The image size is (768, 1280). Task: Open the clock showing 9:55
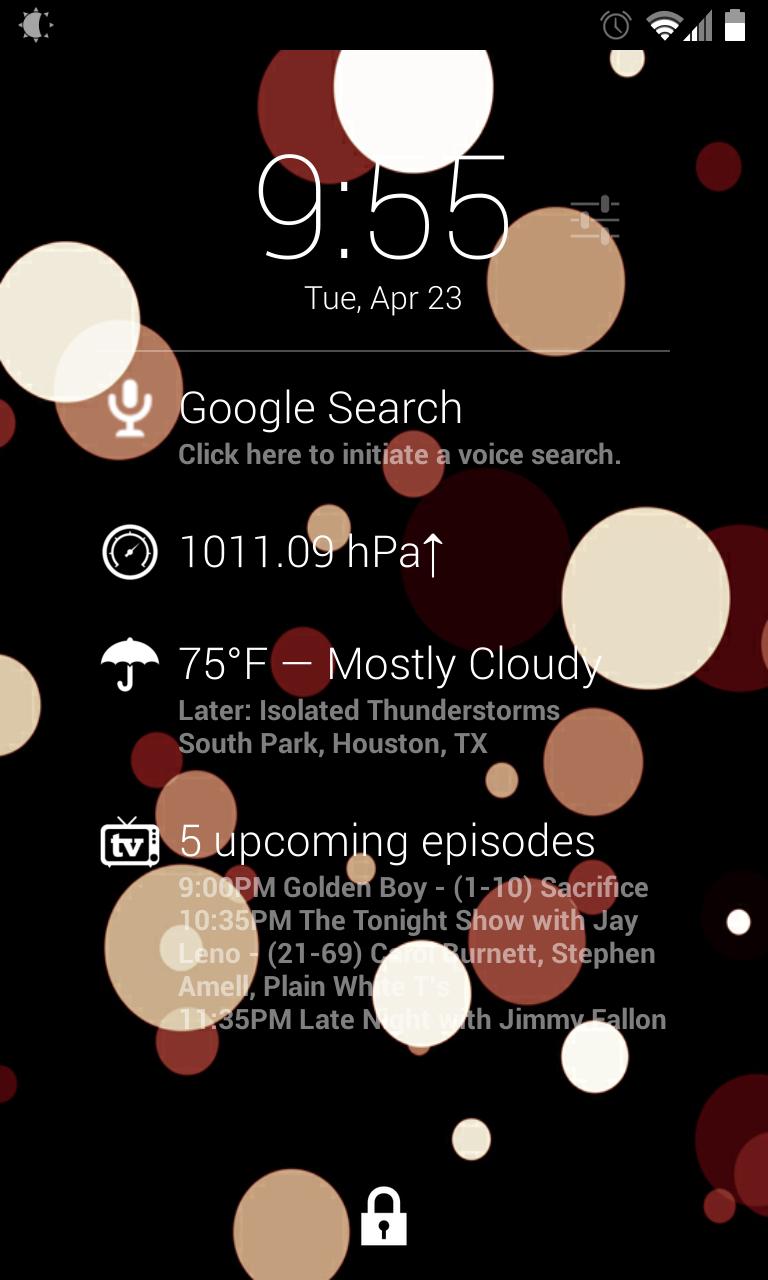[383, 210]
